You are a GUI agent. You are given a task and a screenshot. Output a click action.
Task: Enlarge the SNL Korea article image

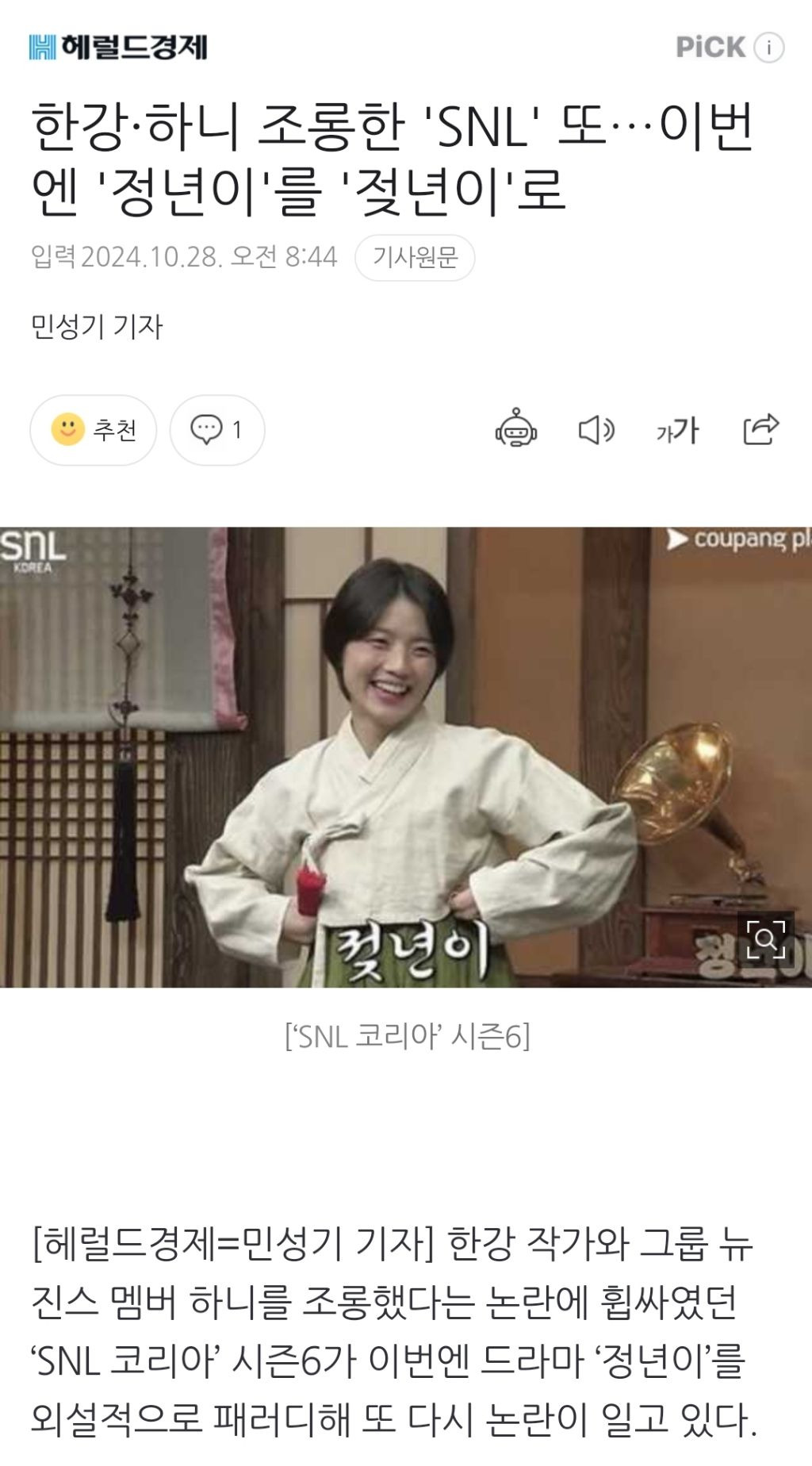pos(766,939)
